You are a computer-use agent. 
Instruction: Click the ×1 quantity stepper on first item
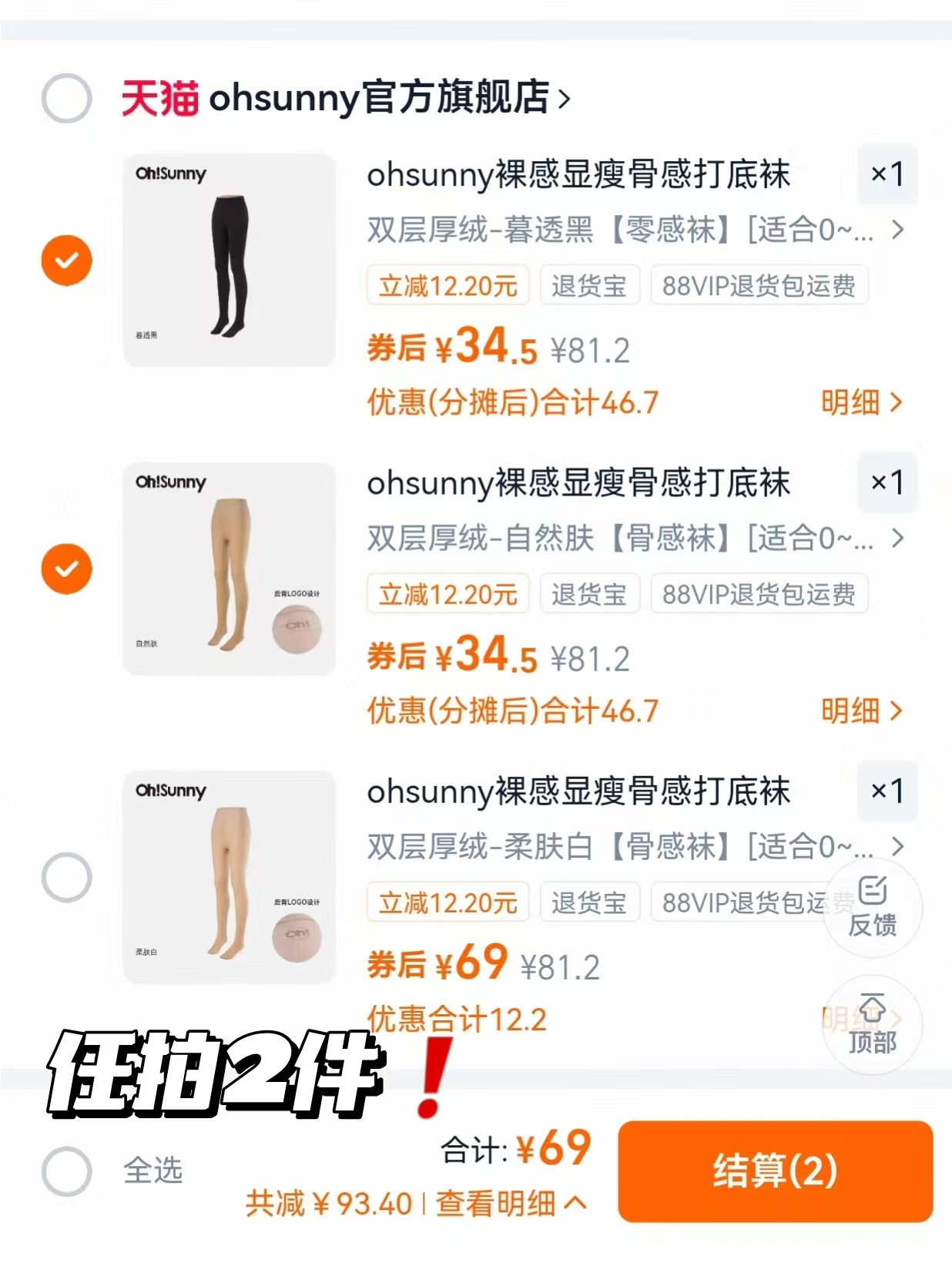tap(887, 175)
